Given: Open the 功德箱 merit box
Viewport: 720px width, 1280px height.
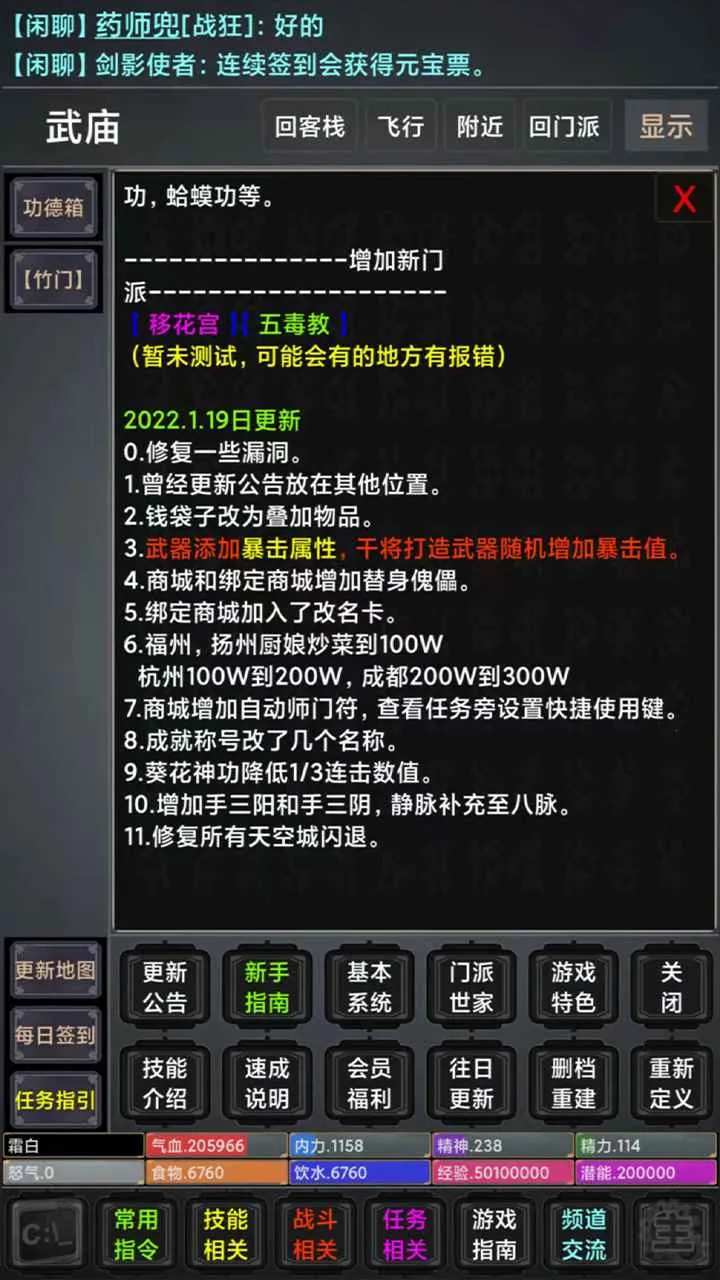Looking at the screenshot, I should tap(54, 208).
